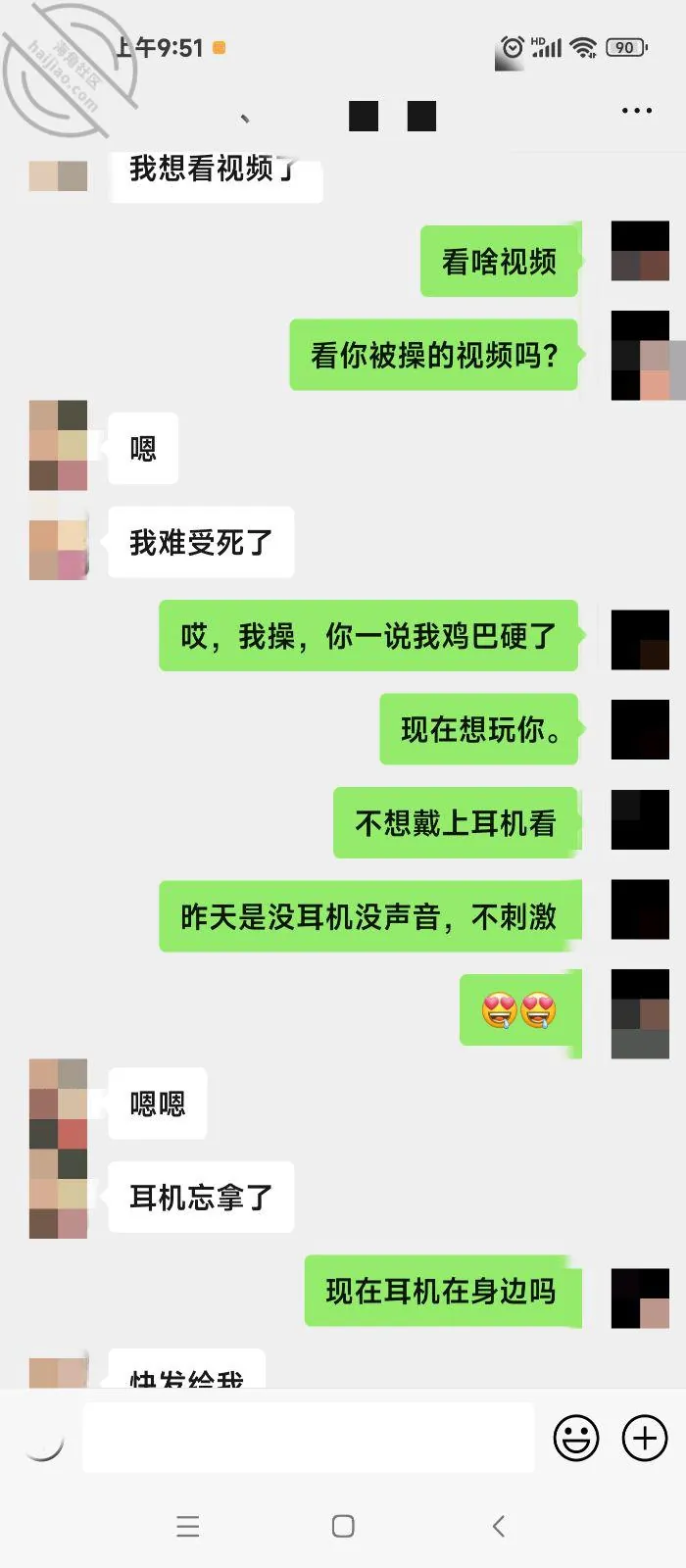Viewport: 686px width, 1568px height.
Task: Open the three-dot chat options menu
Action: tap(637, 112)
